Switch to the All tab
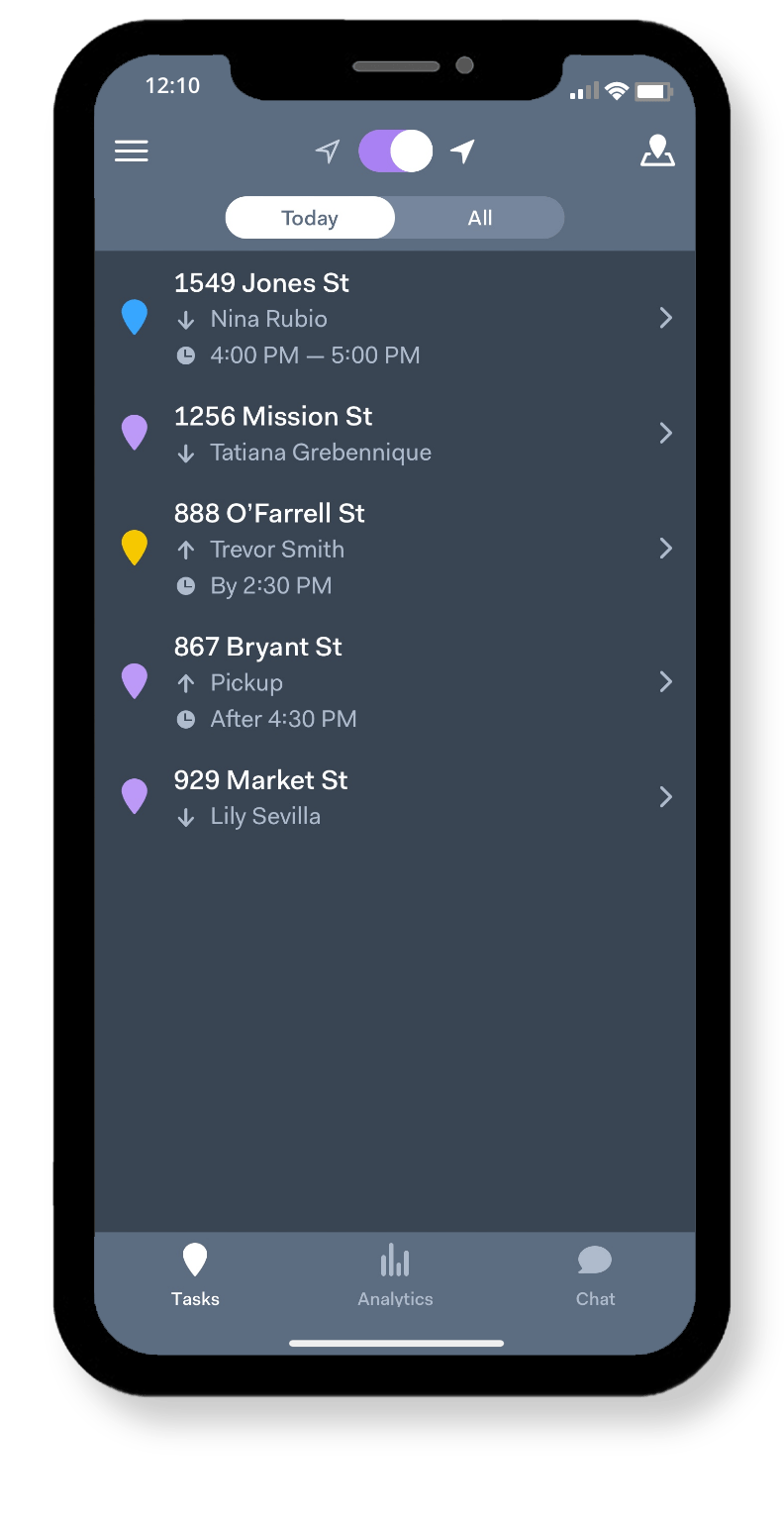This screenshot has height=1519, width=784. [x=479, y=217]
